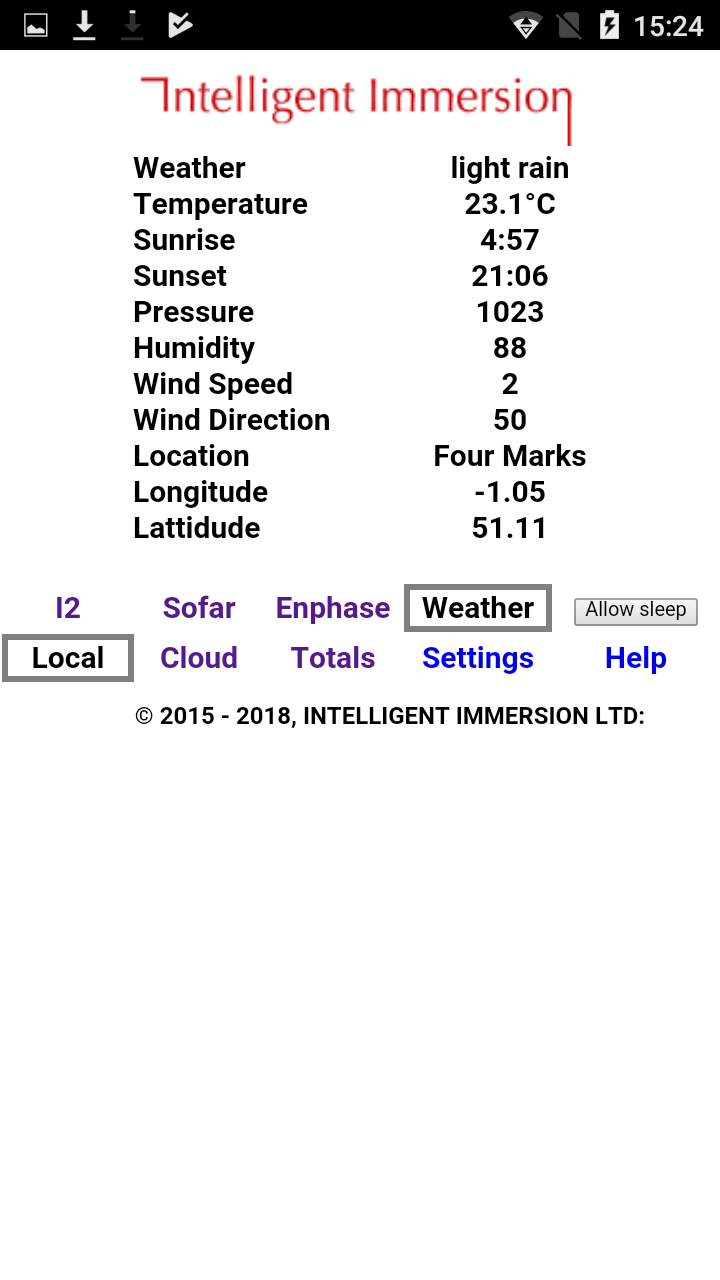This screenshot has height=1280, width=720.
Task: Switch to the Sofar tab
Action: click(x=199, y=608)
